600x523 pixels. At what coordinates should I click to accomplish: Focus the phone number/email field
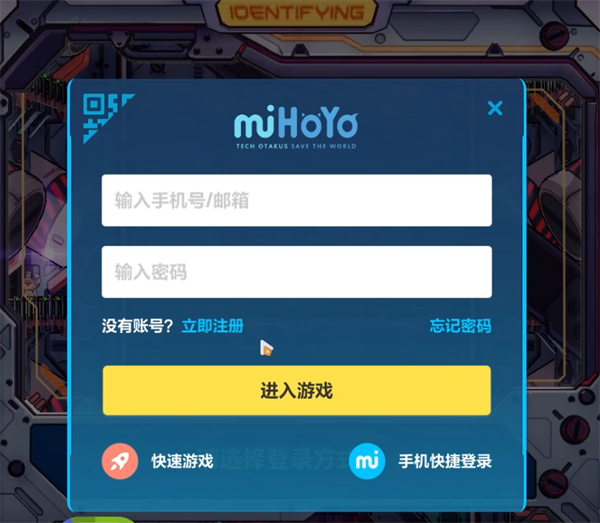coord(296,201)
